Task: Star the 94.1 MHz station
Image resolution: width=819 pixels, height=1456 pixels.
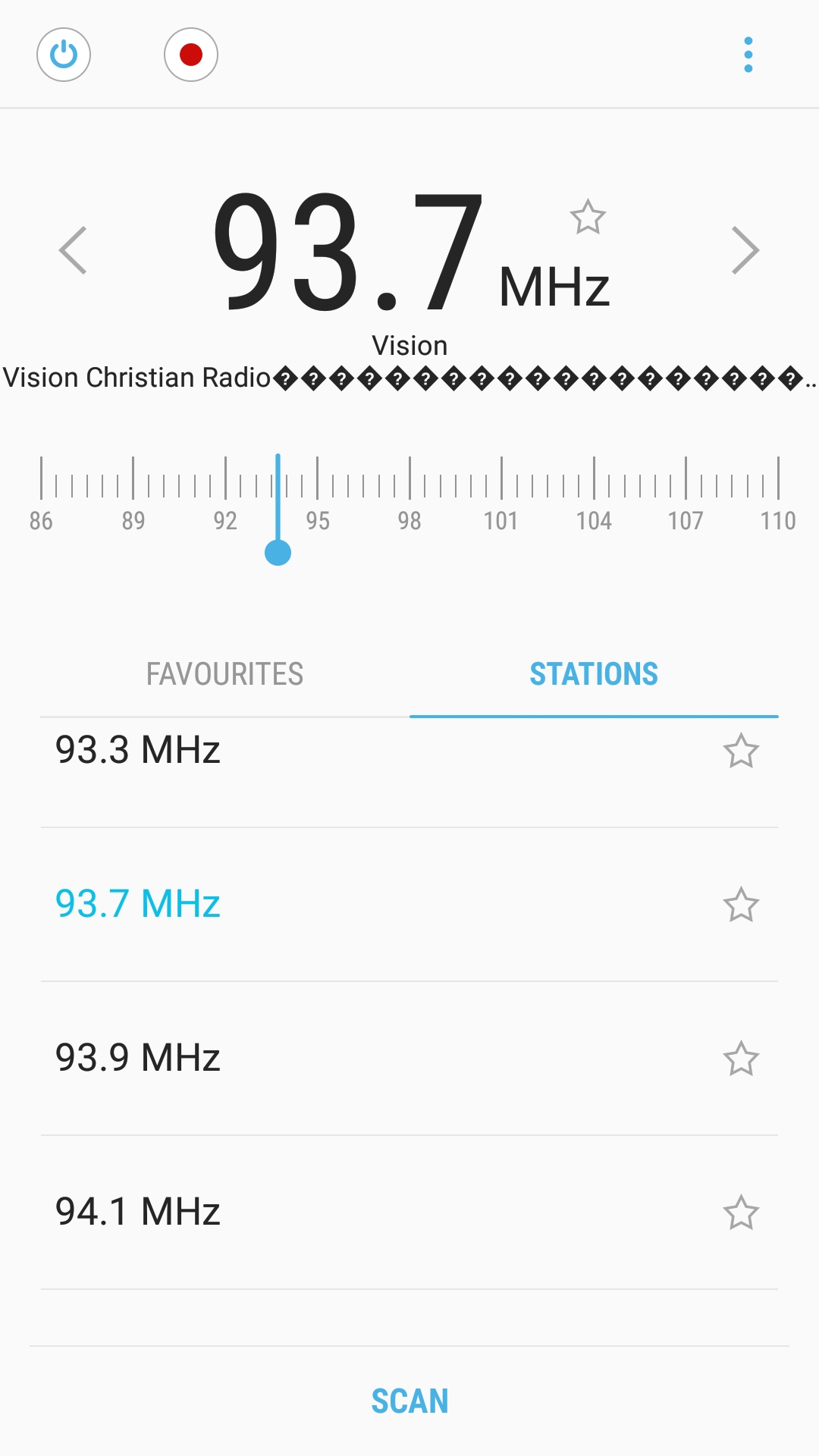Action: 741,1213
